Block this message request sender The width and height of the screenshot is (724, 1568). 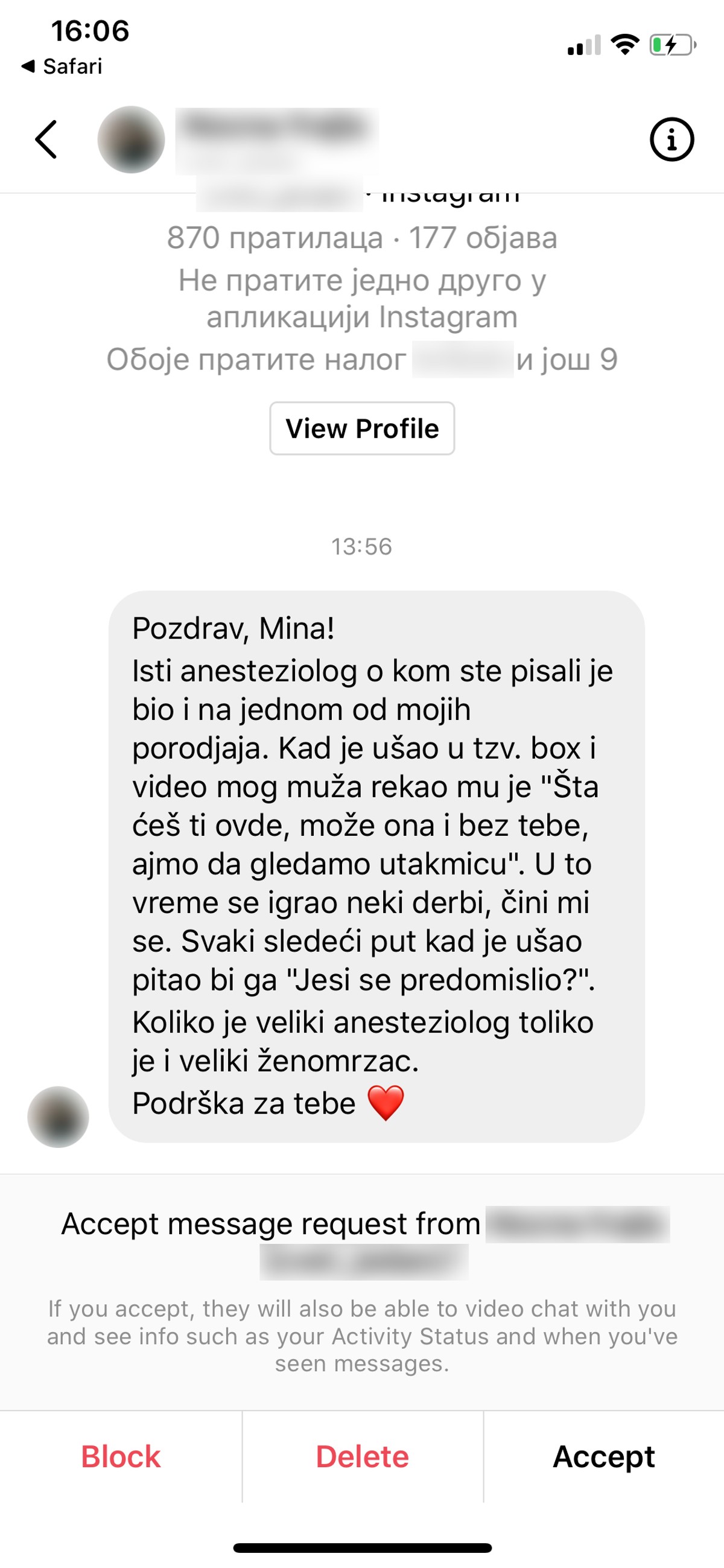(121, 1456)
